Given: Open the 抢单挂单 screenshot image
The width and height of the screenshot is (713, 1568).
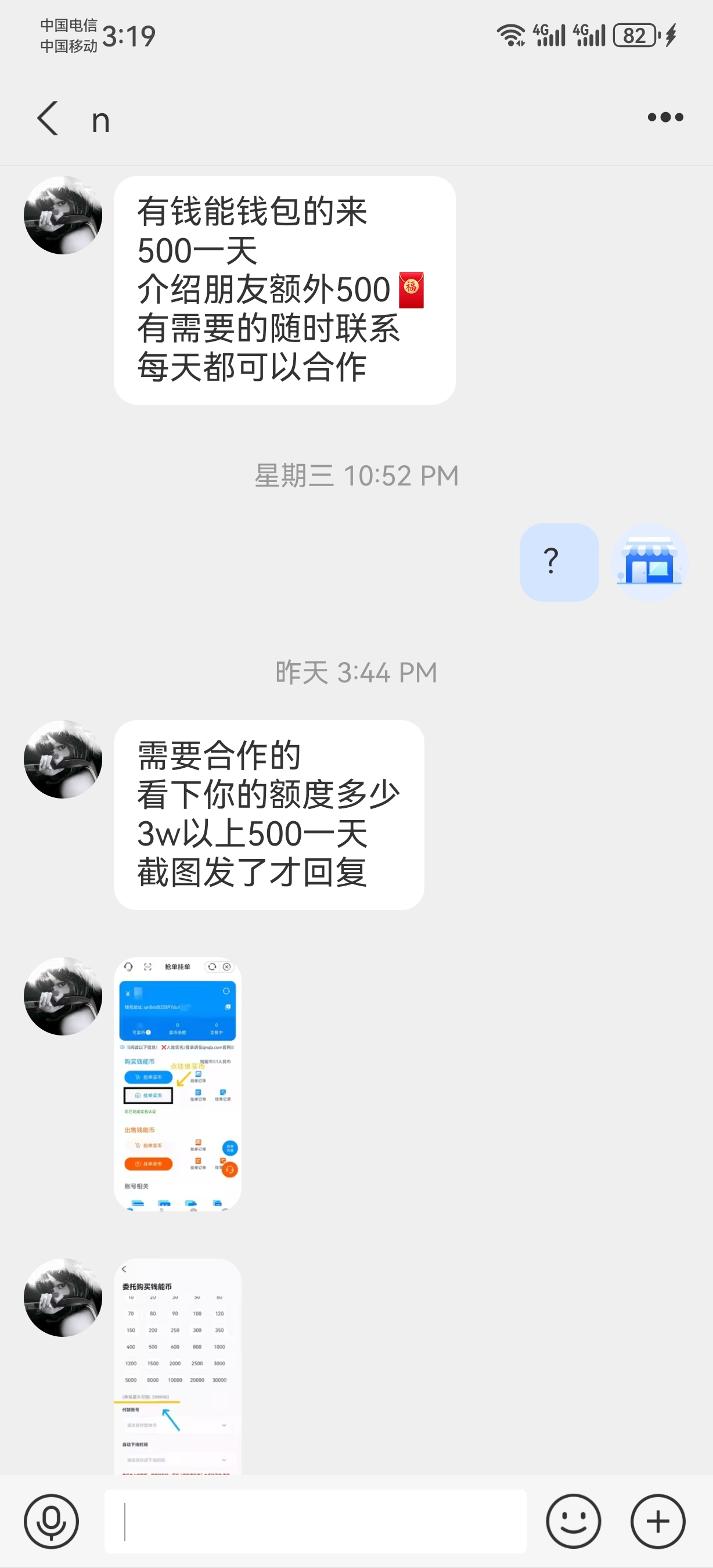Looking at the screenshot, I should point(178,1084).
